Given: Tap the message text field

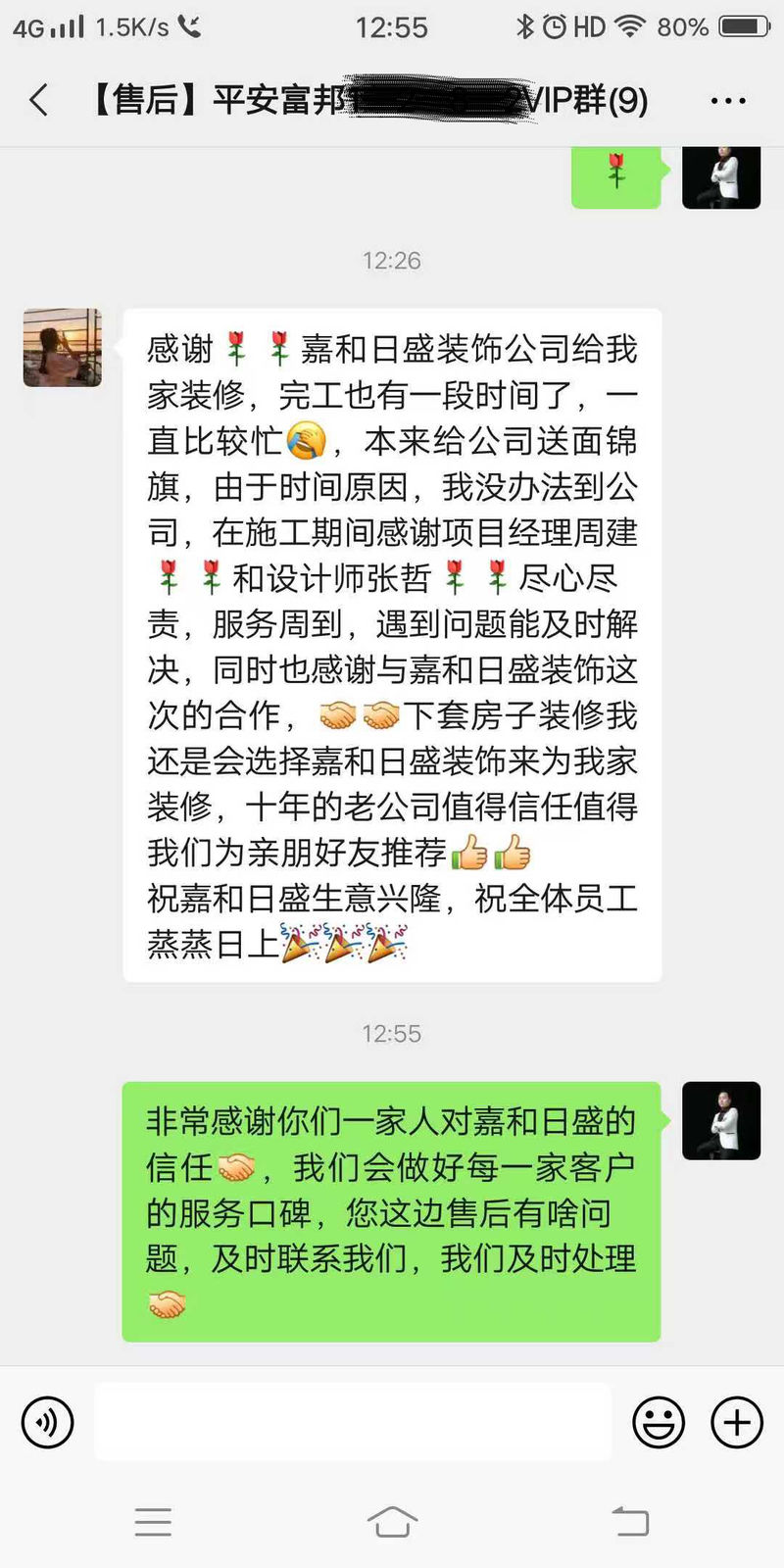Looking at the screenshot, I should coord(353,1421).
